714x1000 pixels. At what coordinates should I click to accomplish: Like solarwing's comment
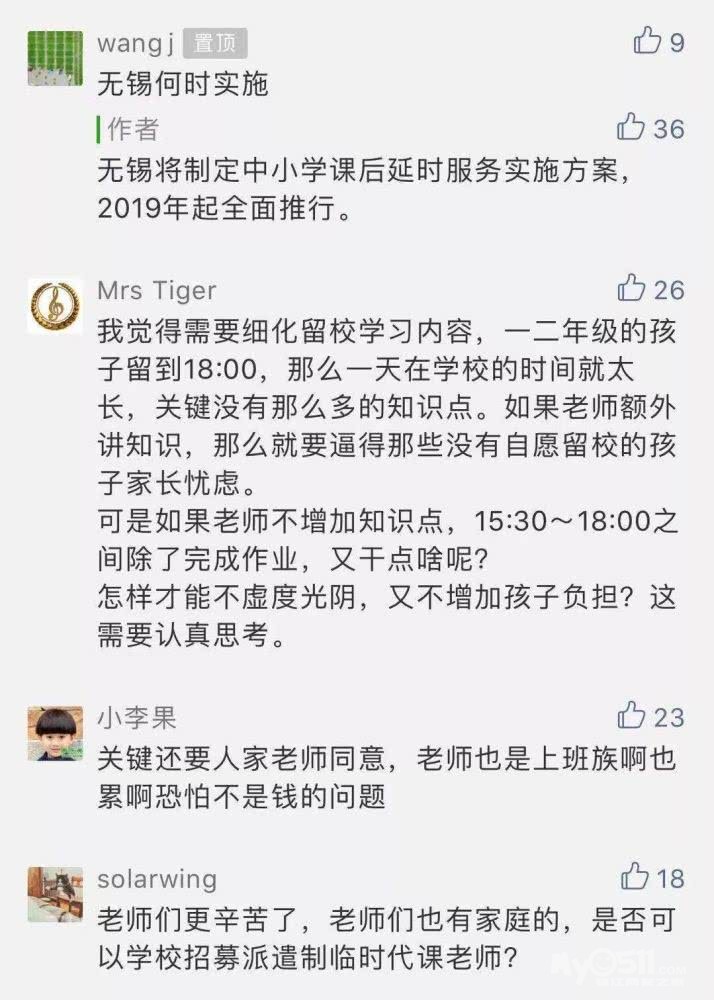click(635, 877)
